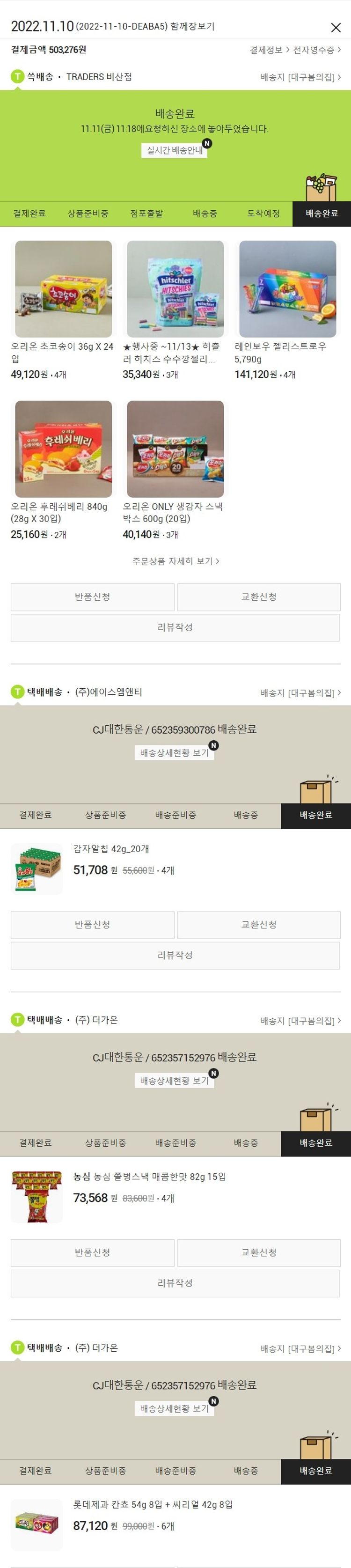The width and height of the screenshot is (351, 1568).
Task: Request exchange for 감자알칩 order
Action: [258, 925]
